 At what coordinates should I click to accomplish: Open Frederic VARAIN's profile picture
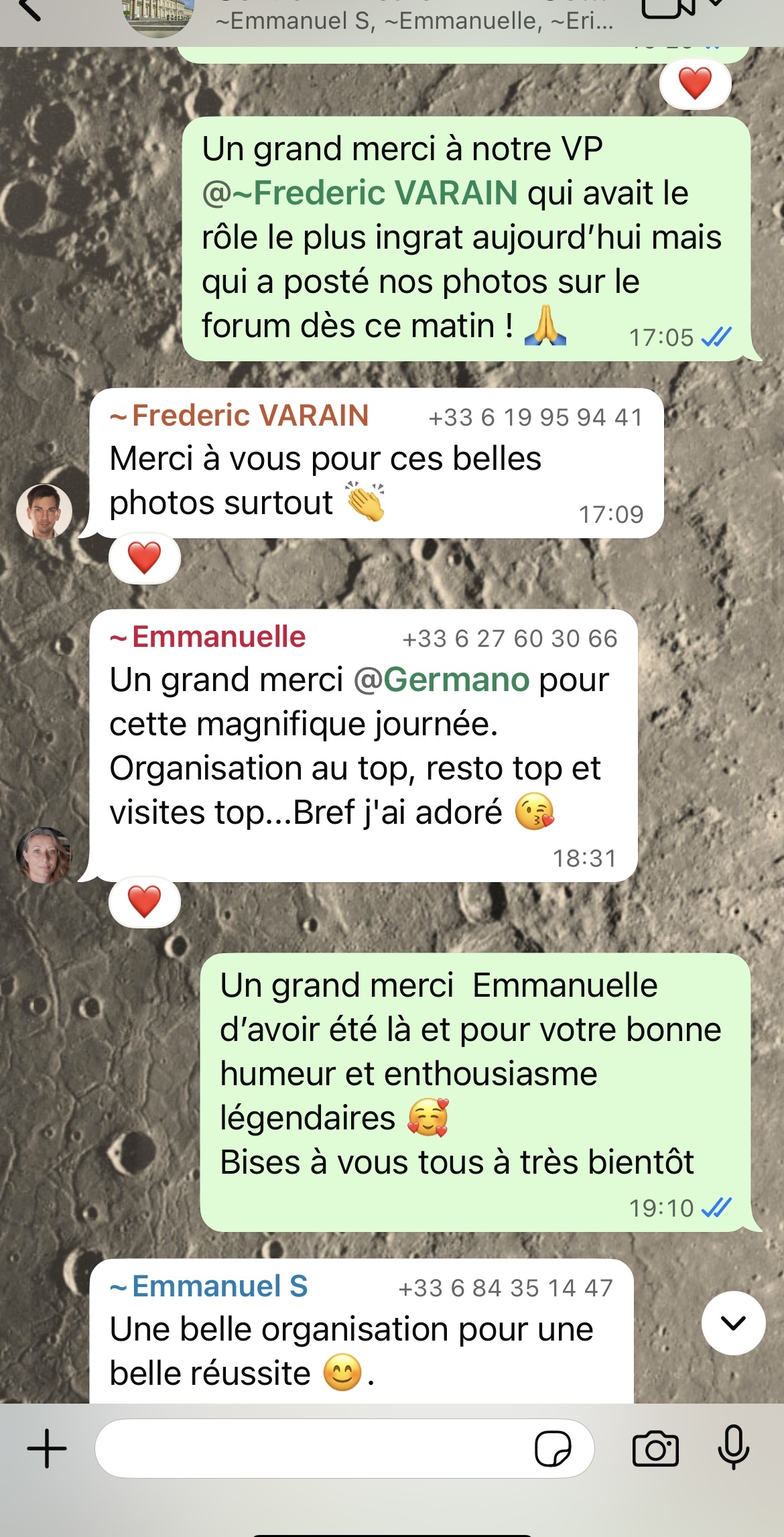[44, 511]
